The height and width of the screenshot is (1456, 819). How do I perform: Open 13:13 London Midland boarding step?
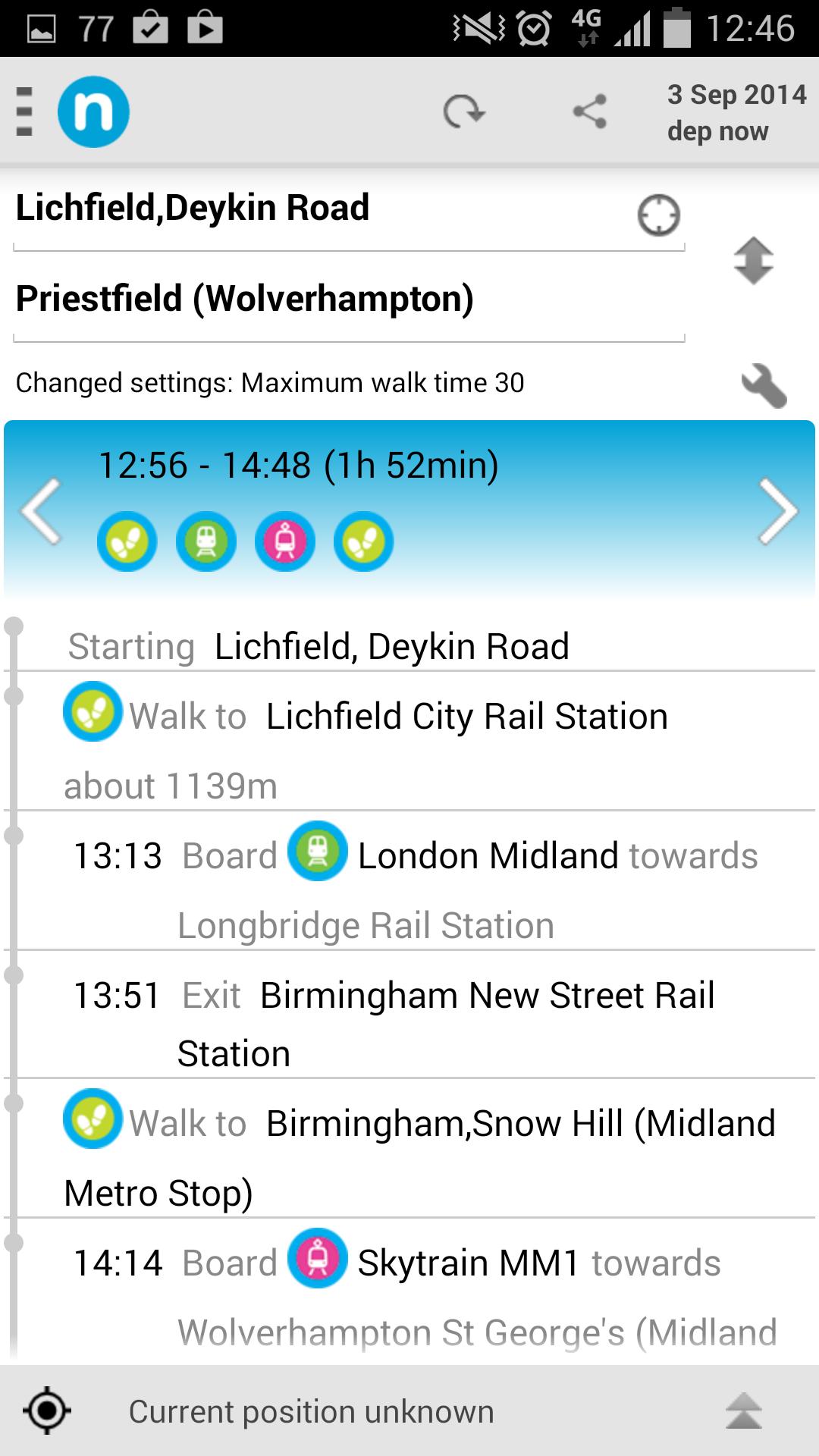[409, 881]
